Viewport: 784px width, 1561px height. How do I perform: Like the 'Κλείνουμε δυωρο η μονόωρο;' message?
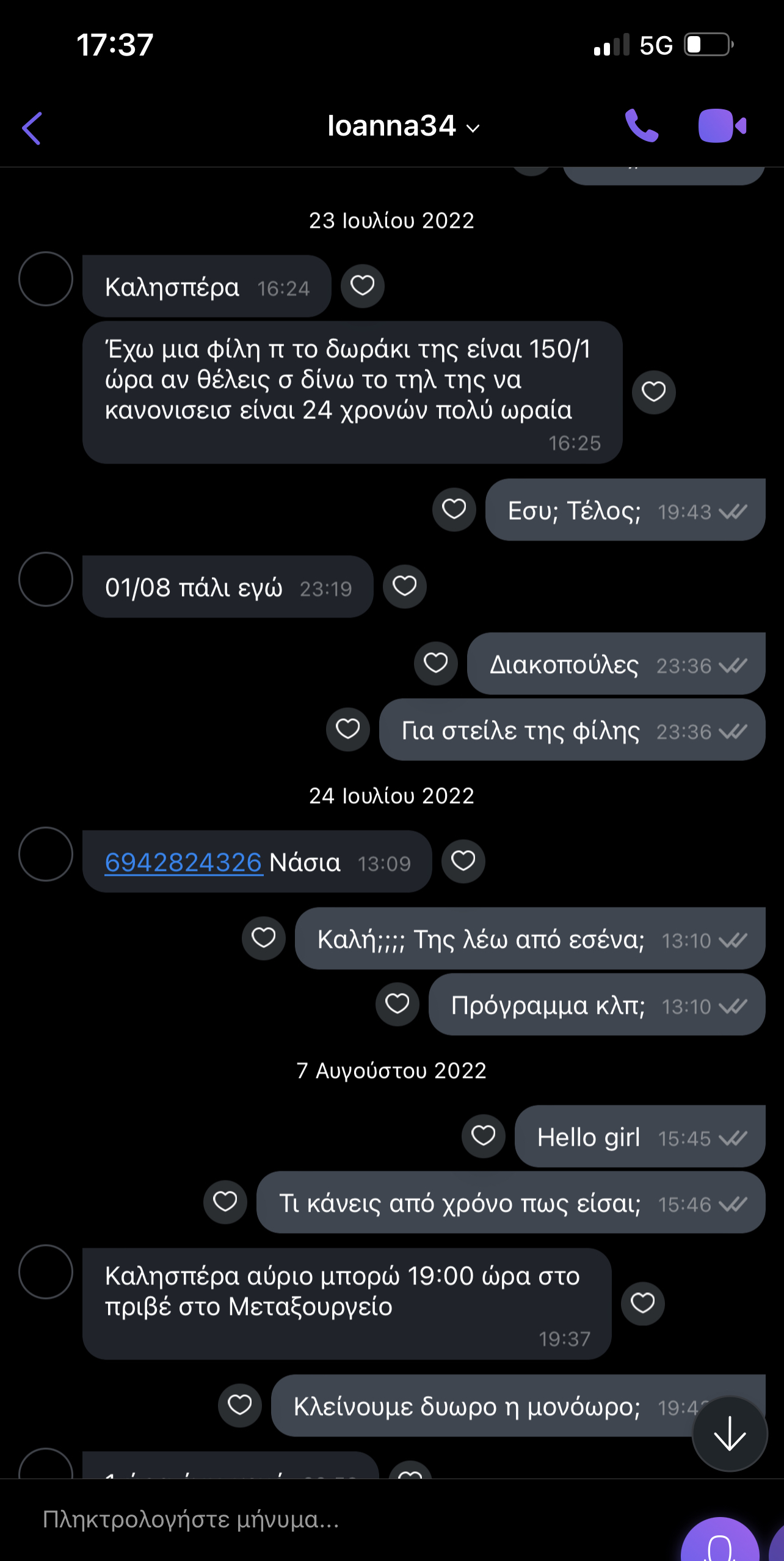point(239,1405)
